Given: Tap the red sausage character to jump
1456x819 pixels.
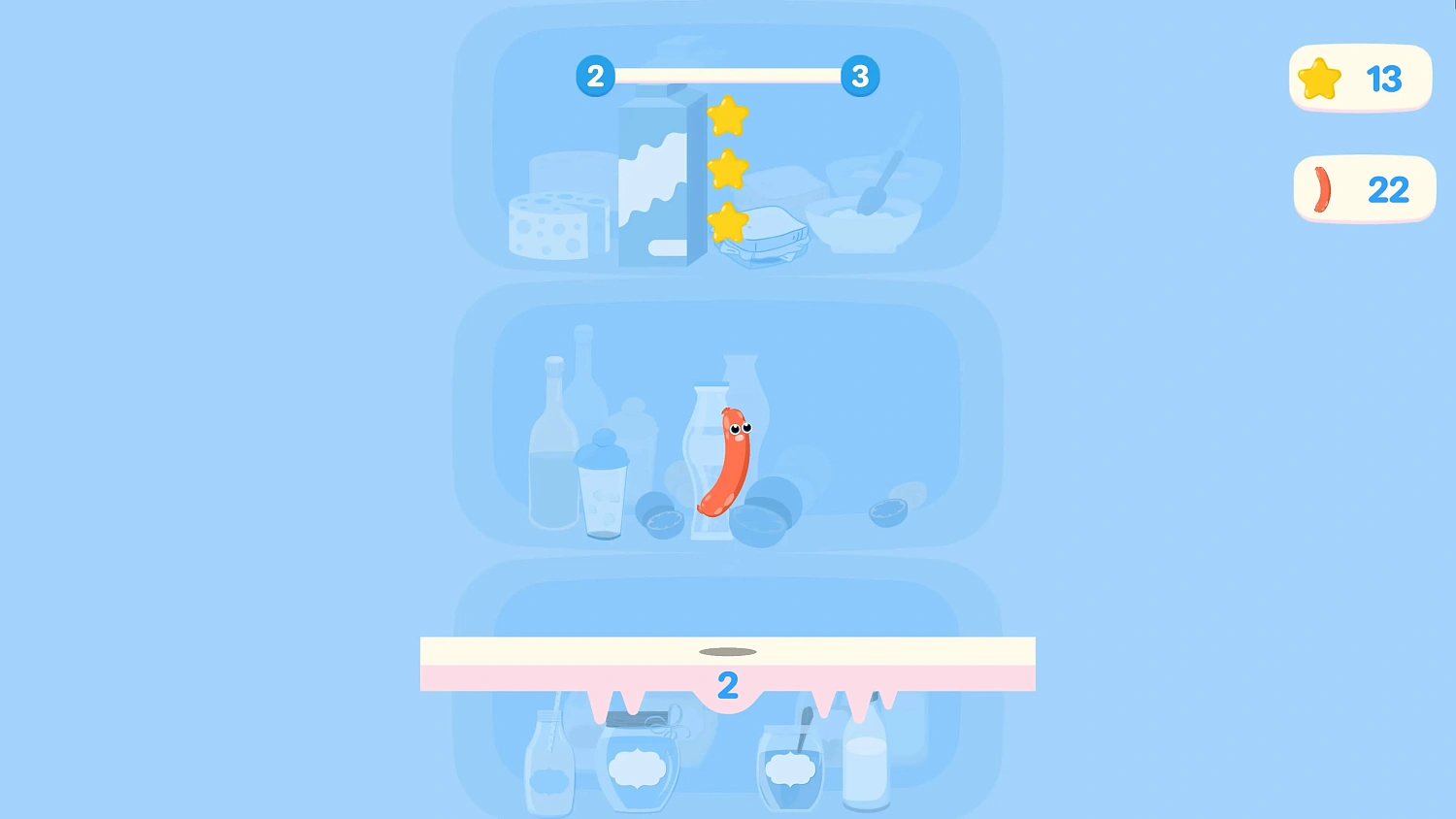Looking at the screenshot, I should pyautogui.click(x=727, y=464).
